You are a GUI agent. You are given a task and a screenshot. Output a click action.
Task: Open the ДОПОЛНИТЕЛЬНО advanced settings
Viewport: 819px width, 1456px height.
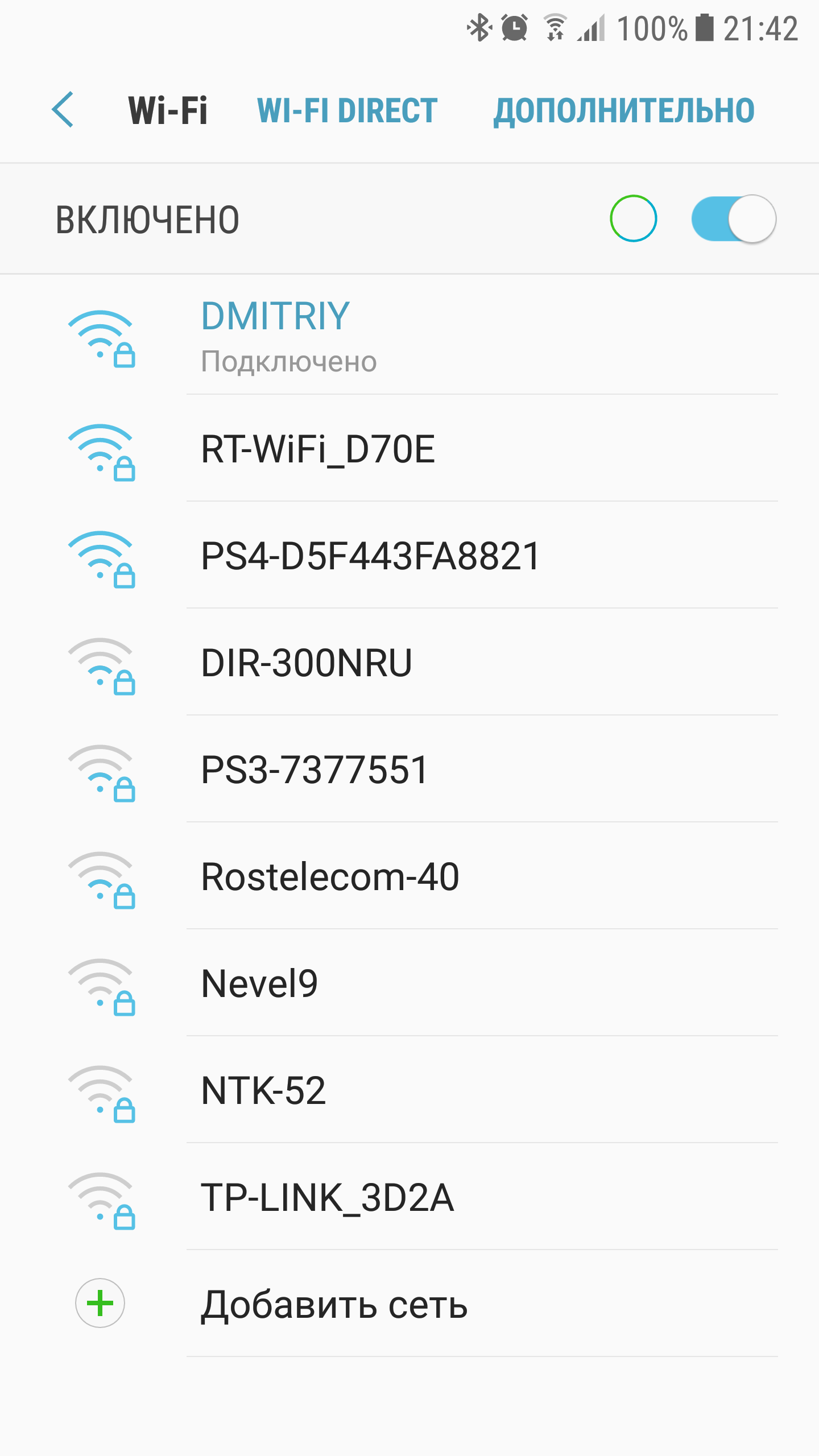tap(624, 110)
